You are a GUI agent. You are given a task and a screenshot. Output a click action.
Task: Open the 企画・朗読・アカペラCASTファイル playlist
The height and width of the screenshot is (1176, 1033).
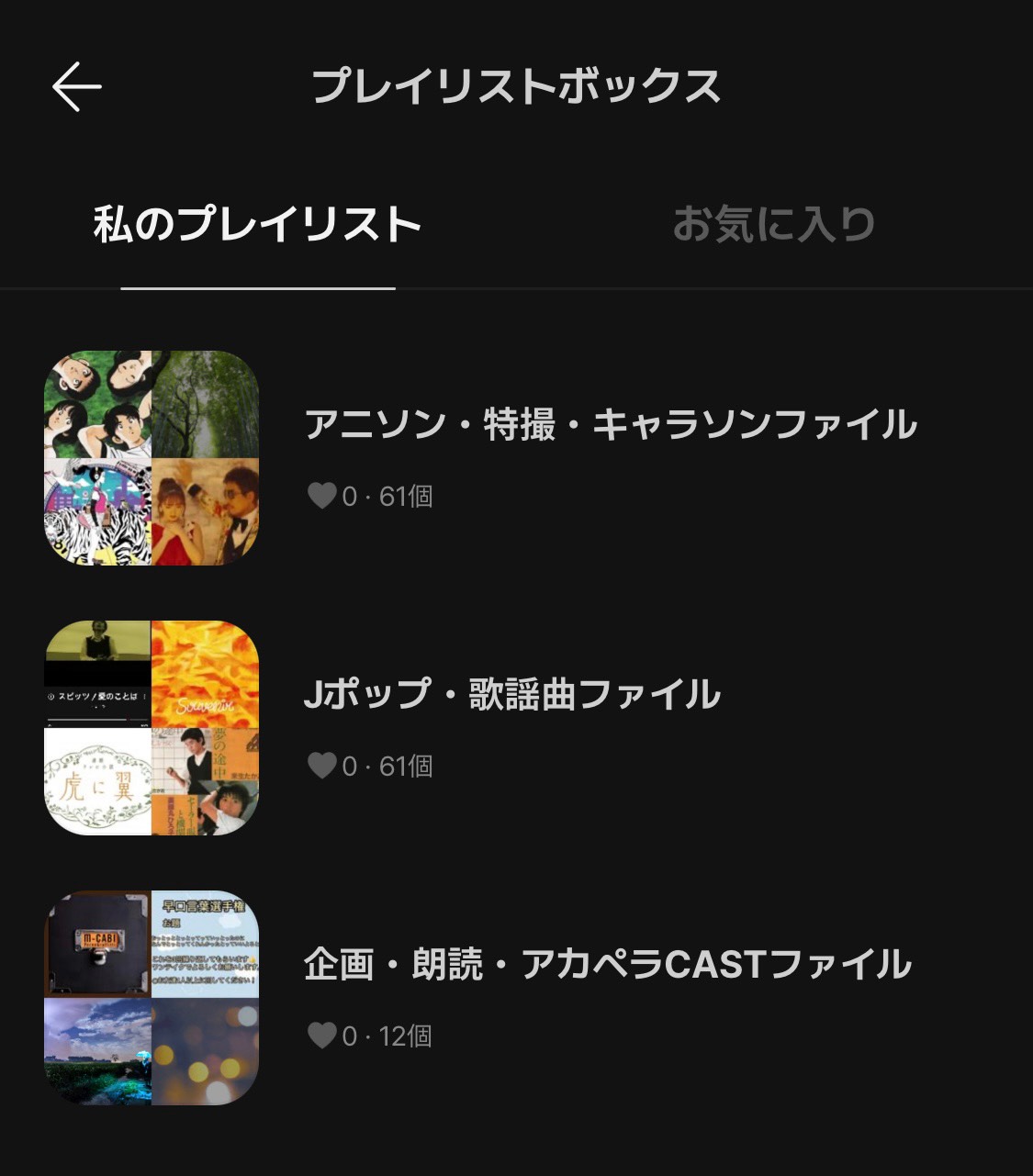tap(607, 965)
